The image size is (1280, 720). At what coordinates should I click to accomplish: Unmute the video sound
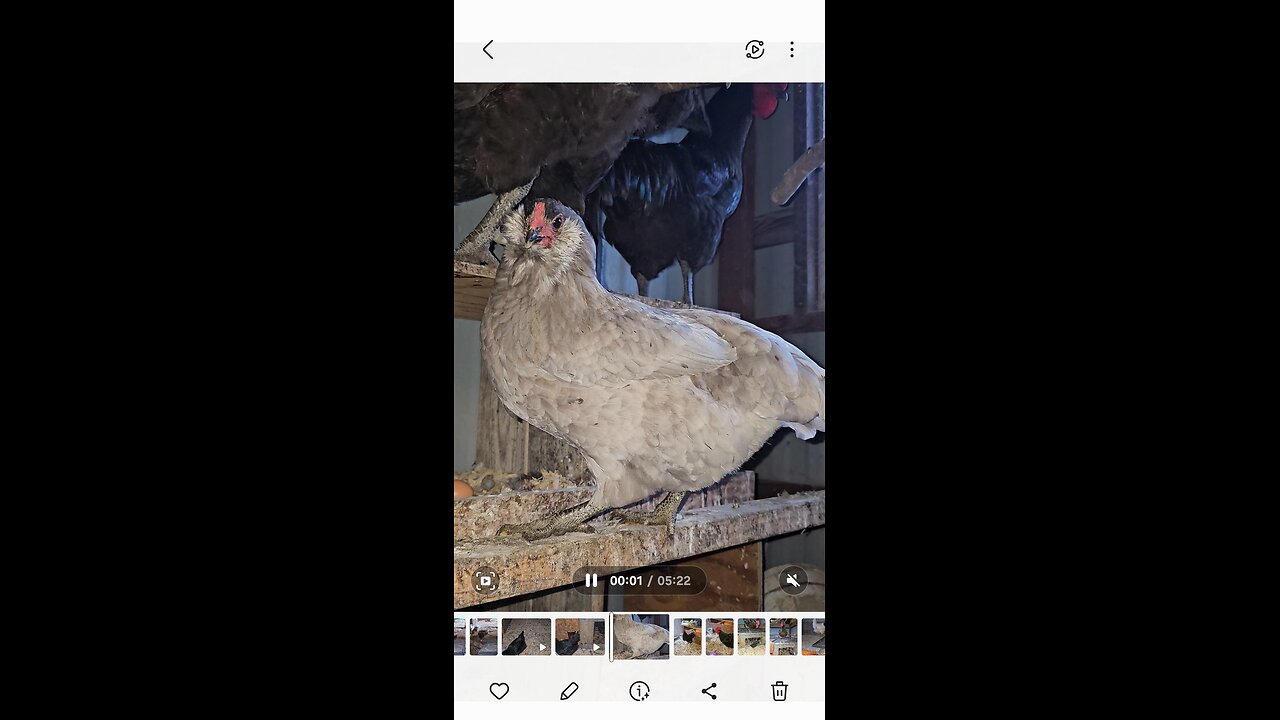pos(793,580)
